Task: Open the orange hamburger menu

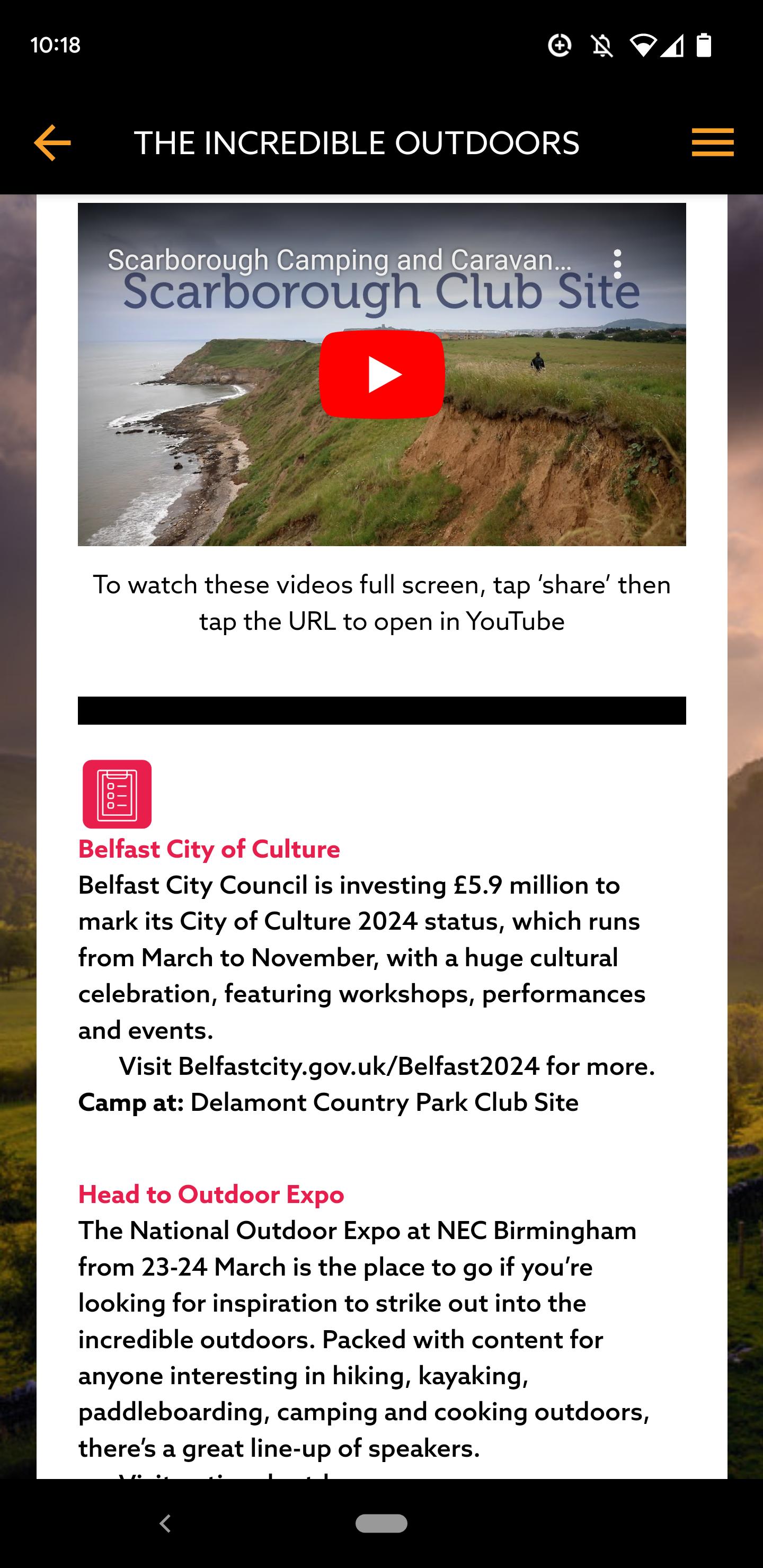Action: tap(713, 142)
